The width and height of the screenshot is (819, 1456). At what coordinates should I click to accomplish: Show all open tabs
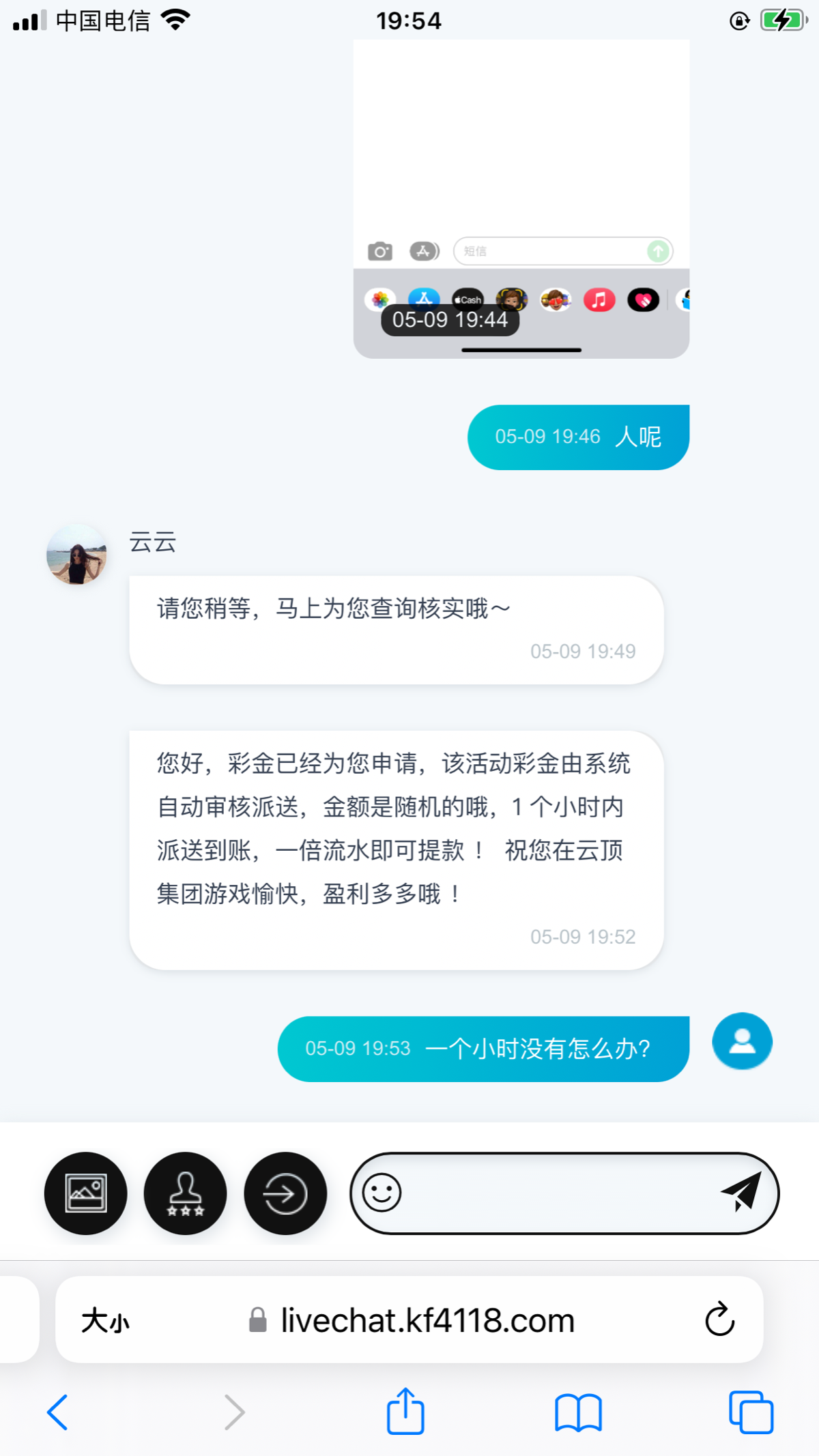click(x=751, y=1412)
